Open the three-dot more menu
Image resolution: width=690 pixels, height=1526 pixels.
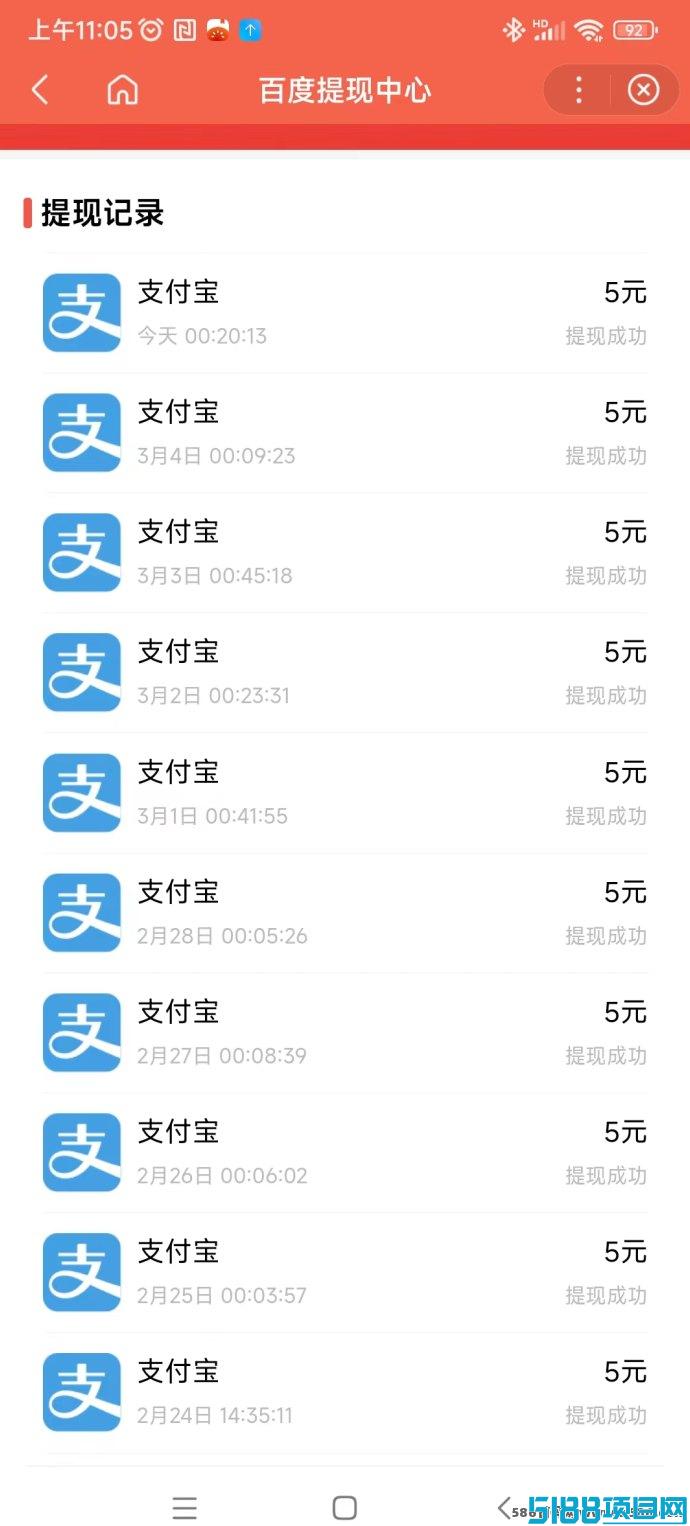pyautogui.click(x=578, y=90)
